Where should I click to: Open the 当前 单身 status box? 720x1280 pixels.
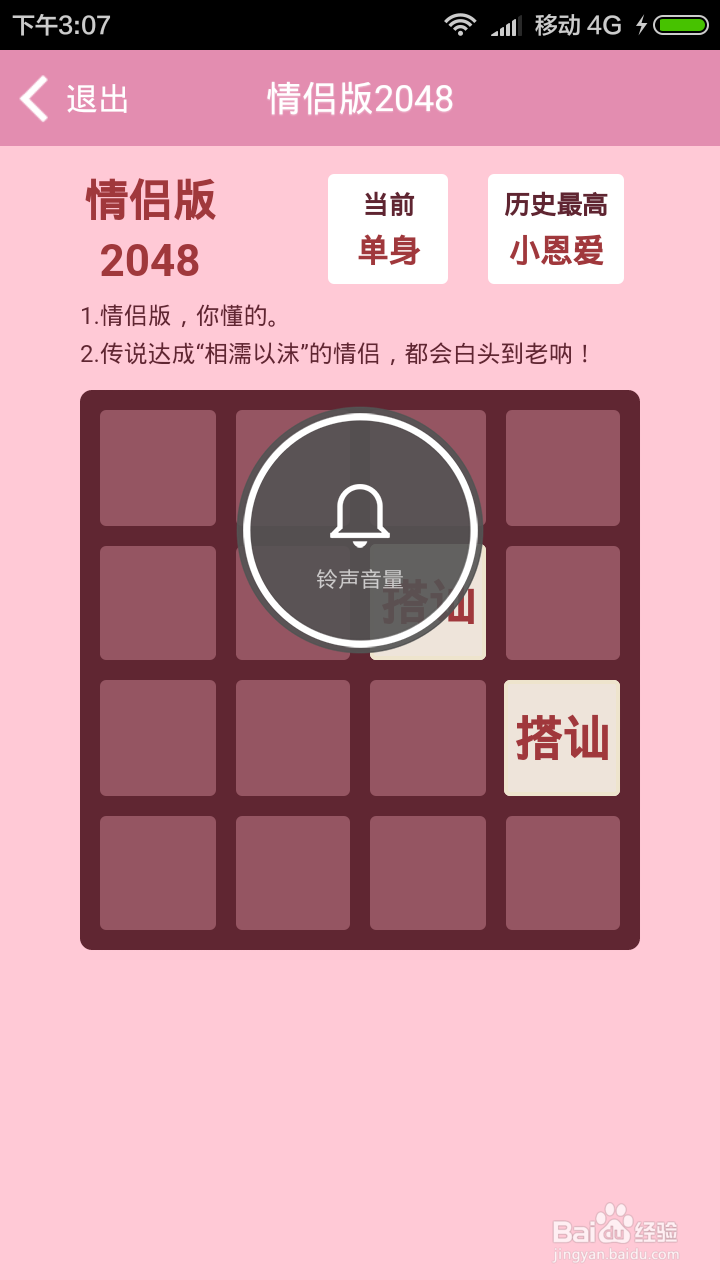click(388, 228)
